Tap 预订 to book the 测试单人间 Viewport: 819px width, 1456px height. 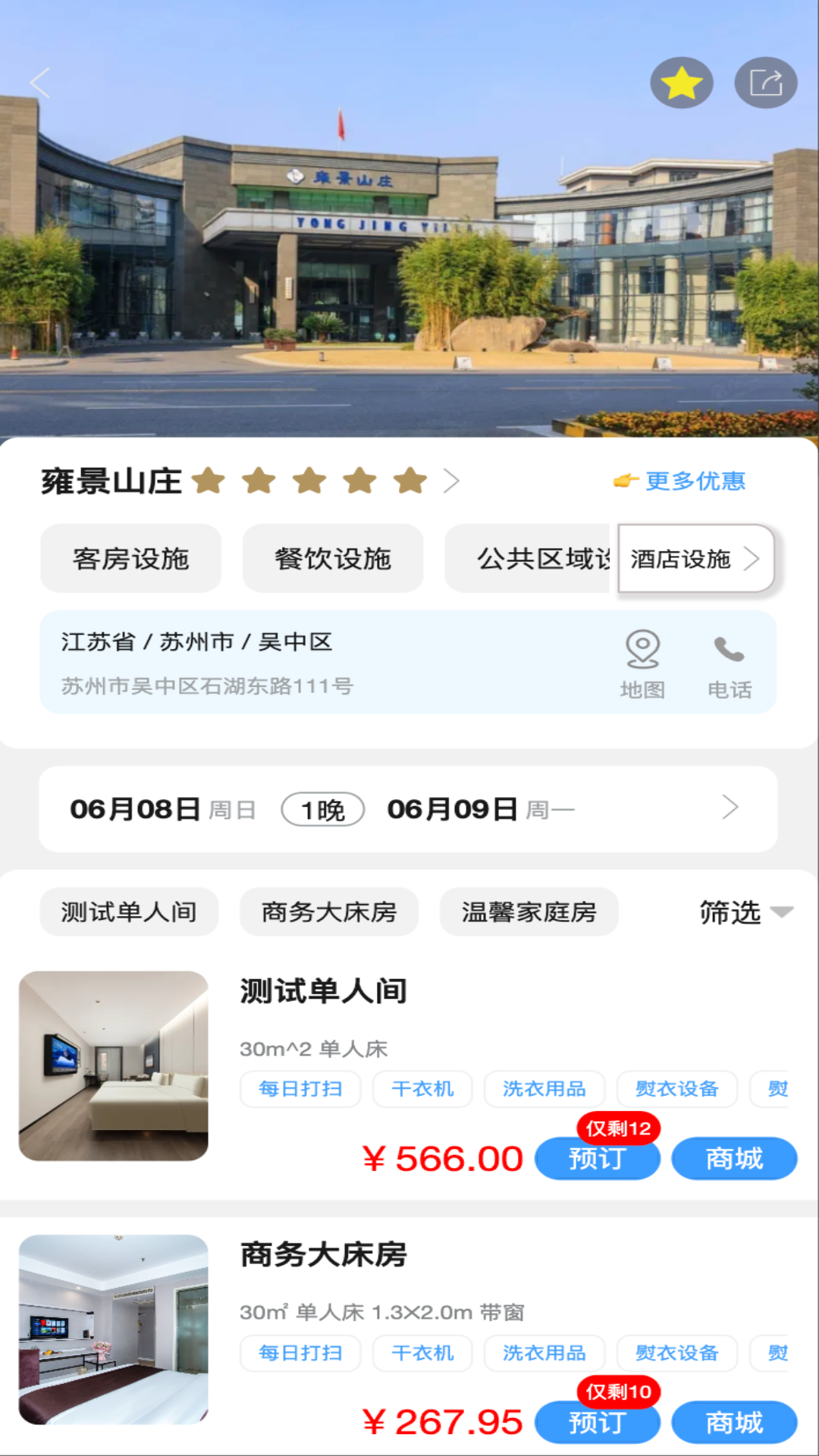click(598, 1158)
